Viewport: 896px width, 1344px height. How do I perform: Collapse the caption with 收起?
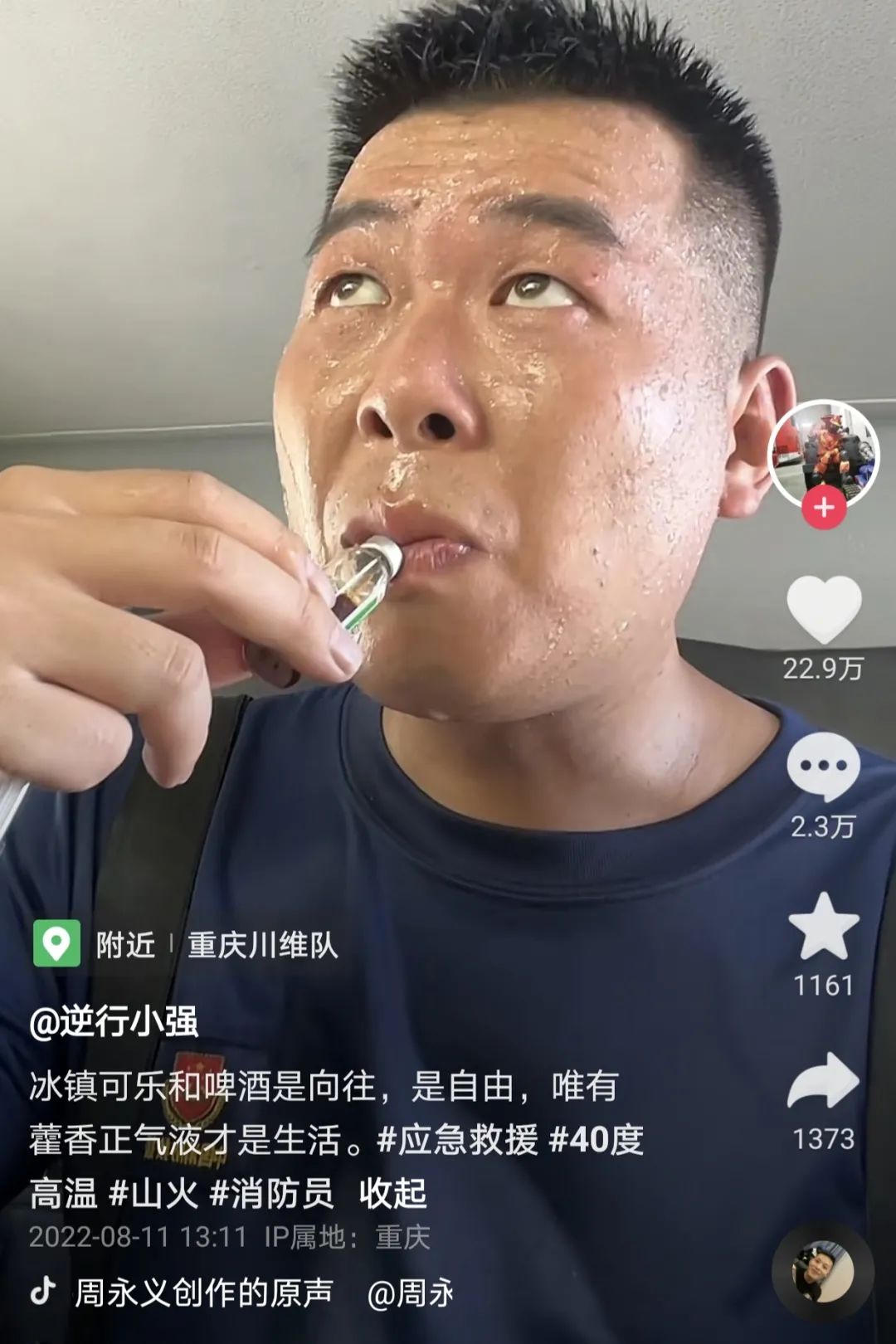point(392,1194)
